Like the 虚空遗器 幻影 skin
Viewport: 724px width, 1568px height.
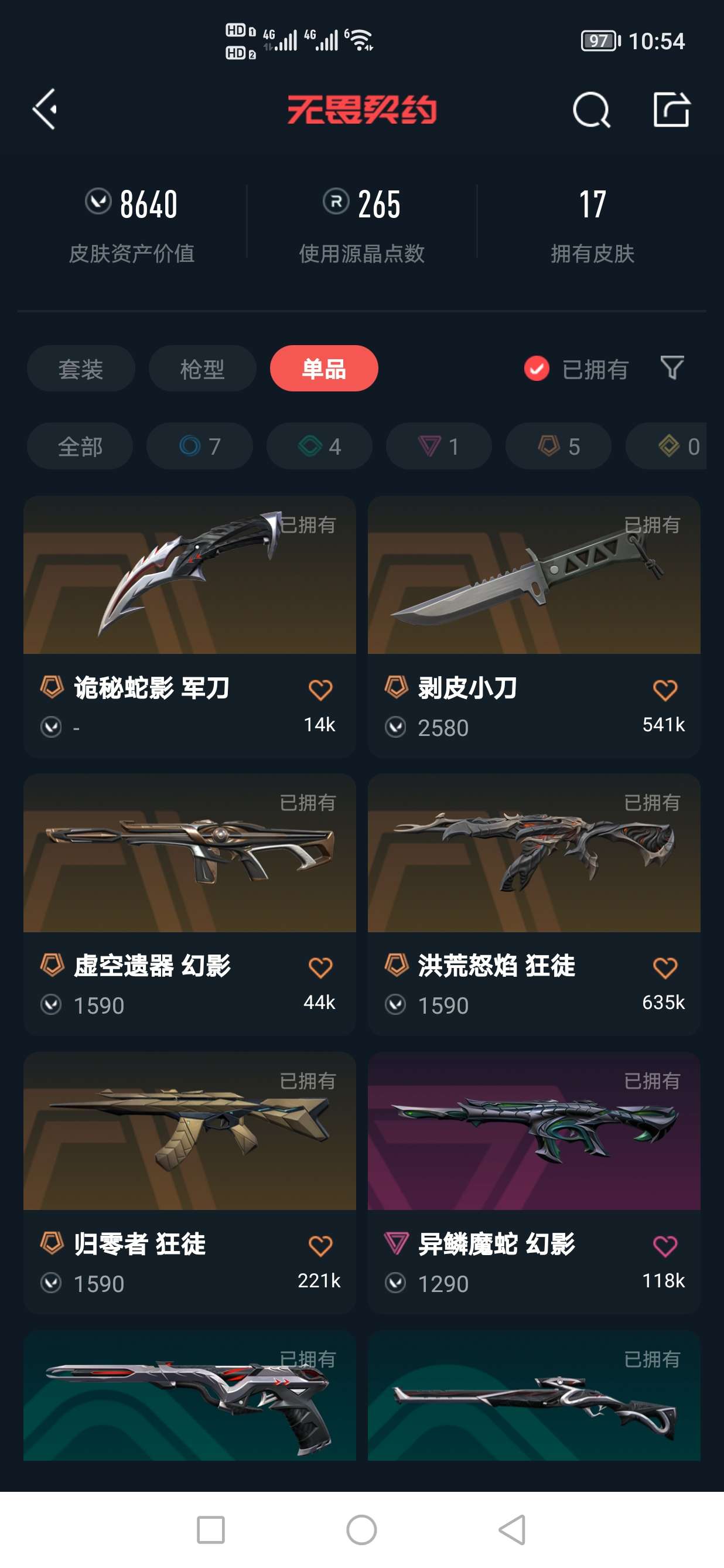click(x=320, y=968)
